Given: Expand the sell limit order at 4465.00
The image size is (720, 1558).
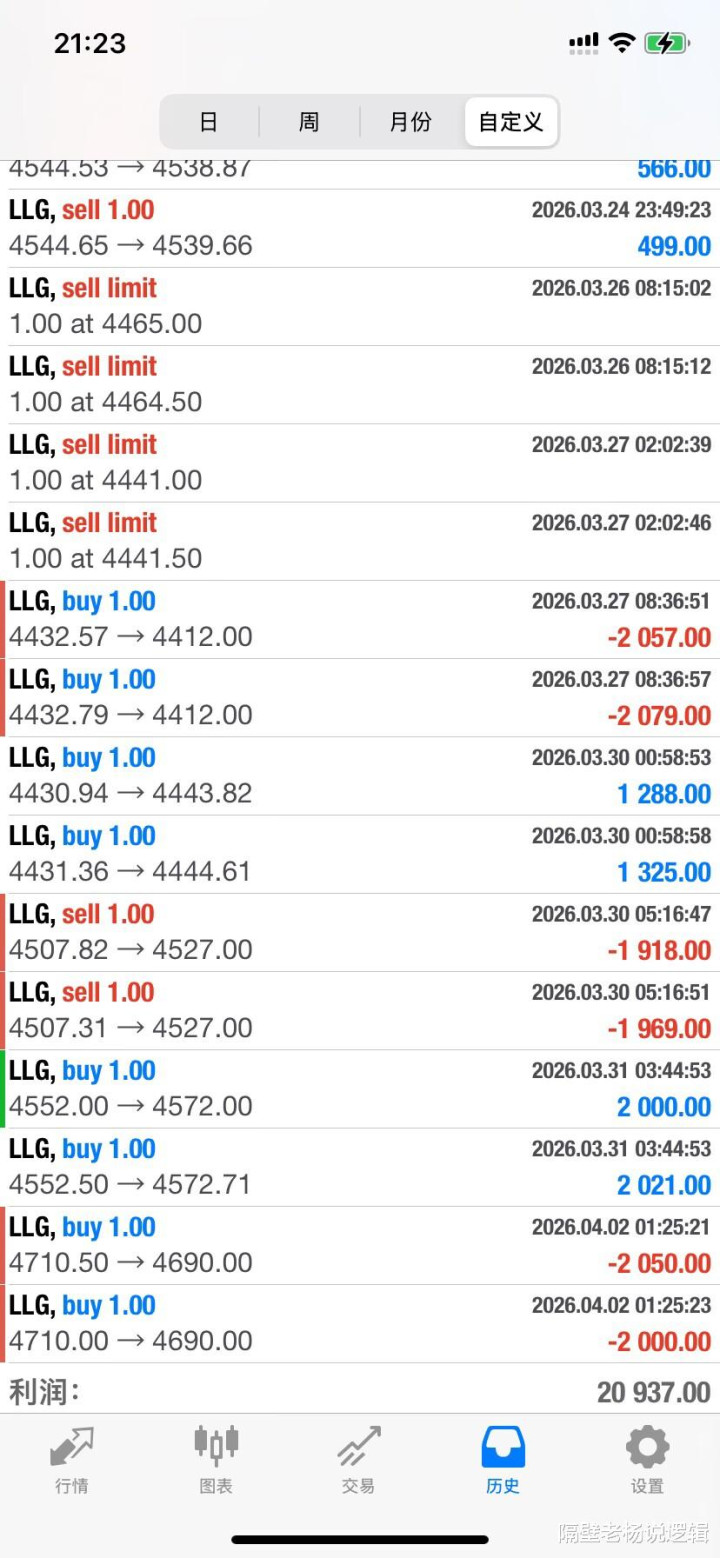Looking at the screenshot, I should 360,306.
